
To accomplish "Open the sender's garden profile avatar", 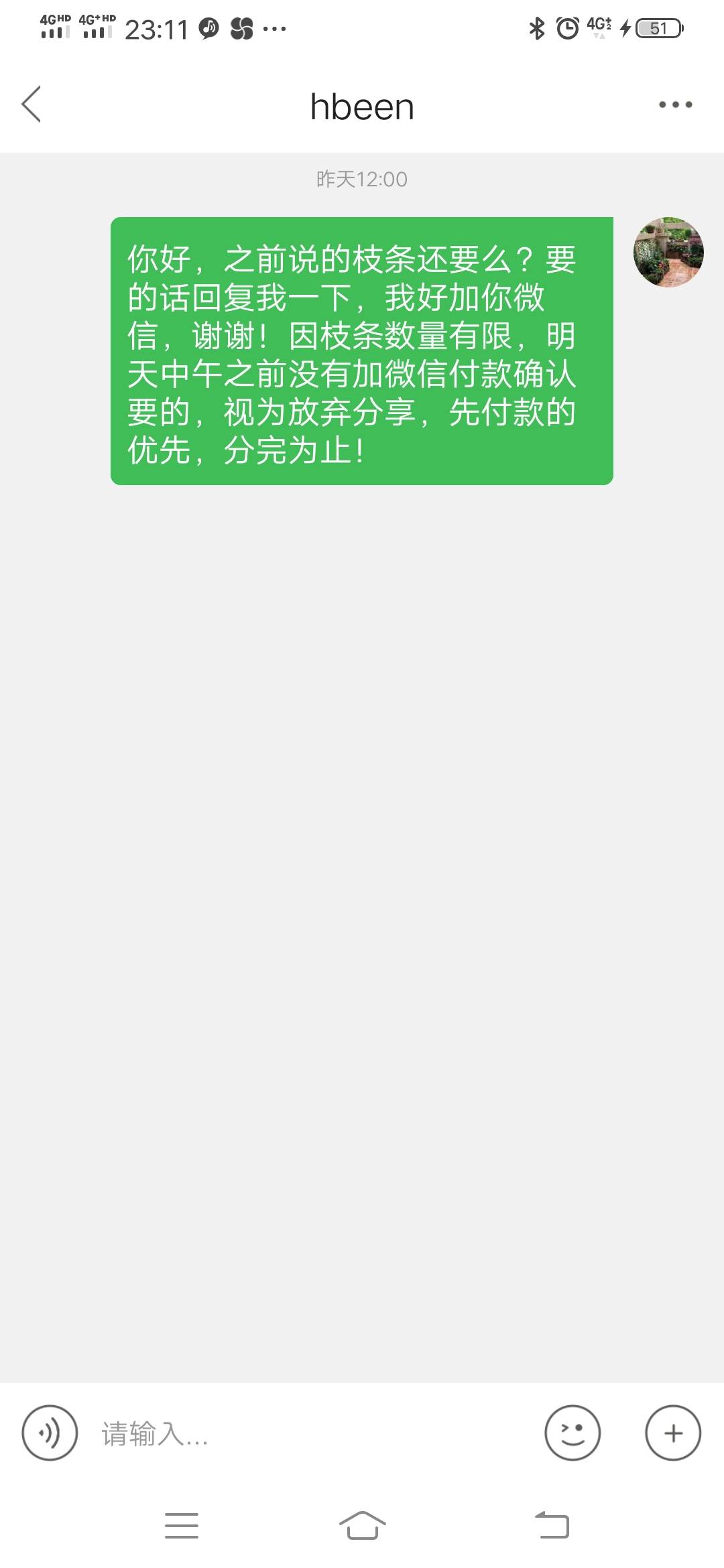I will (x=668, y=253).
